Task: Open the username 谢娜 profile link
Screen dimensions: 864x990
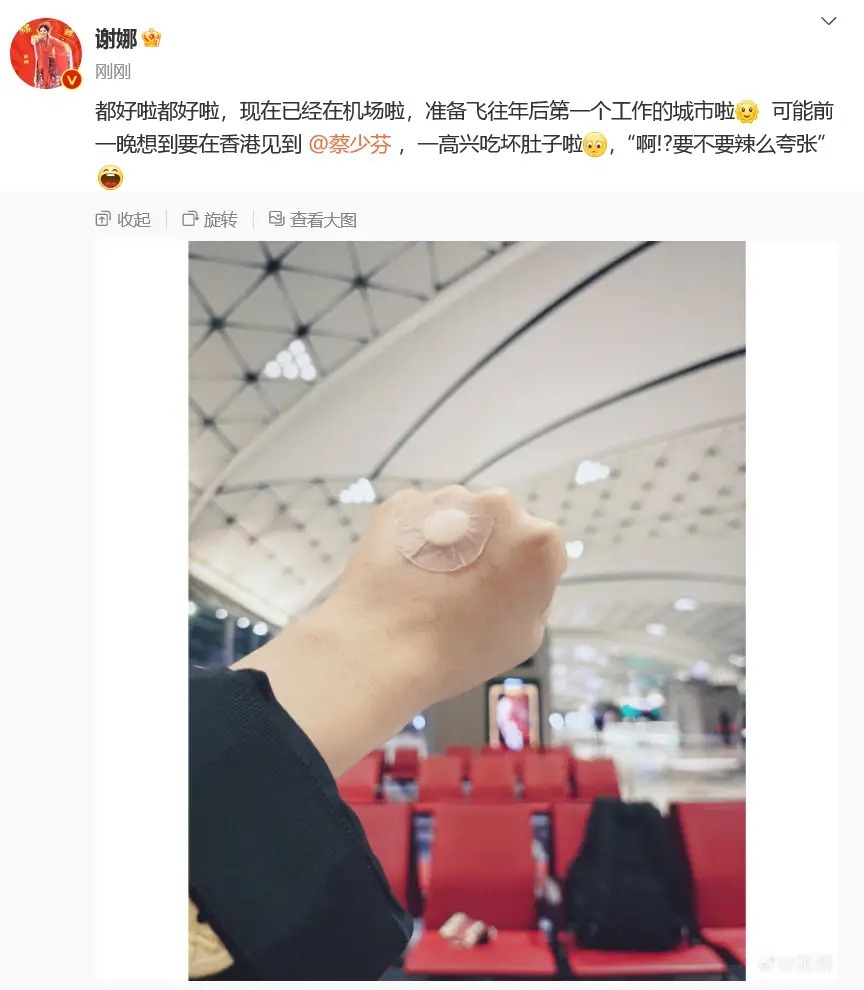Action: (x=116, y=39)
